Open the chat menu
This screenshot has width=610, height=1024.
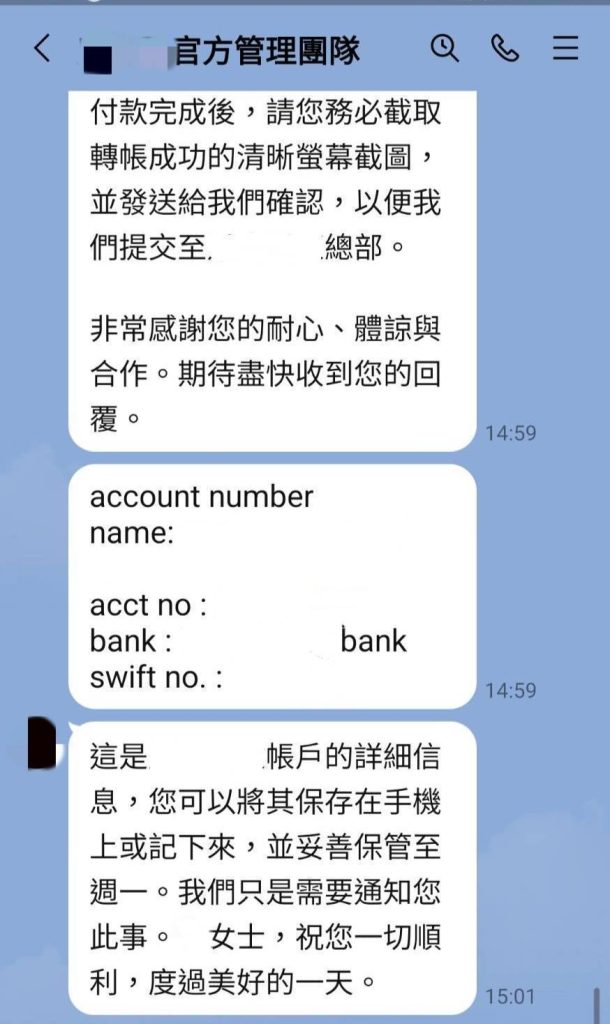[566, 48]
